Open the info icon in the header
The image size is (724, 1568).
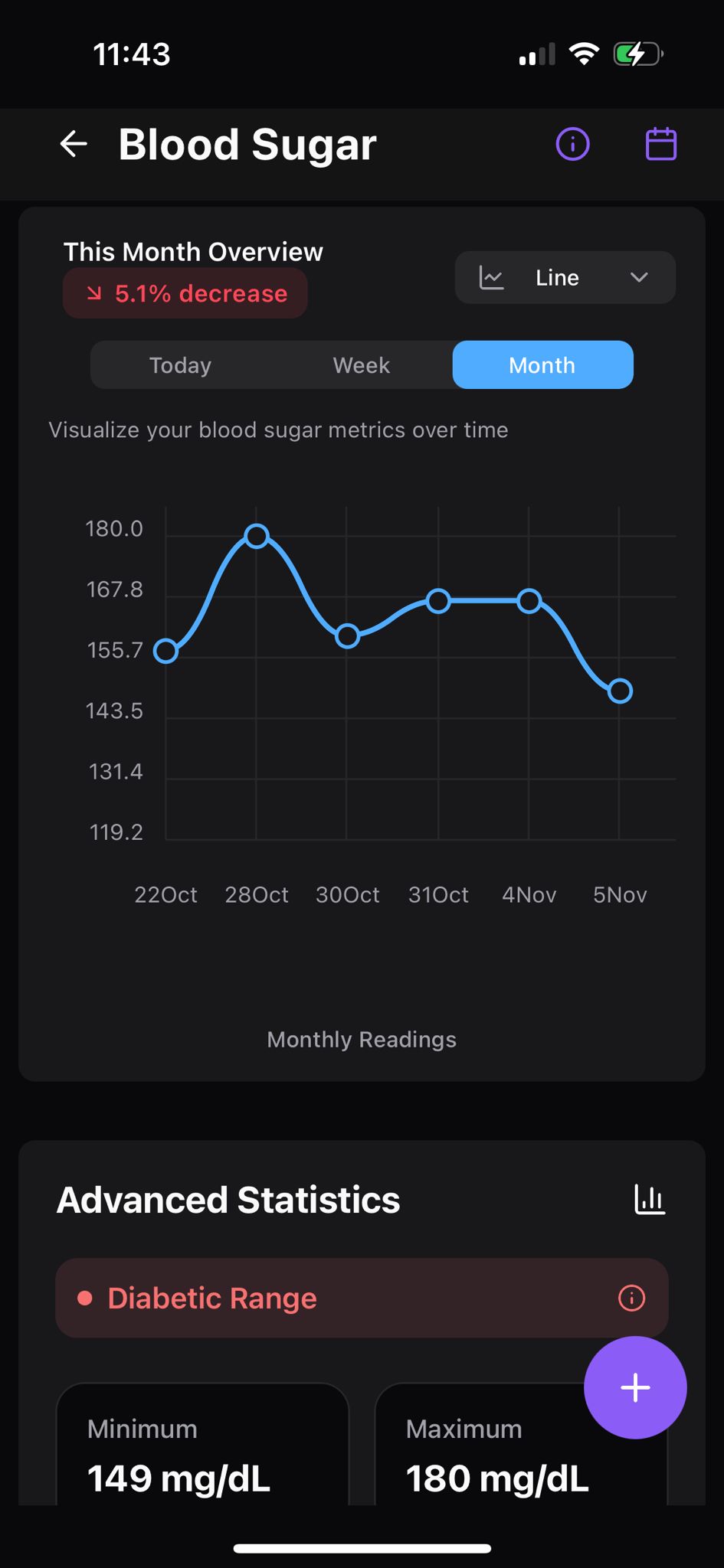[x=572, y=144]
